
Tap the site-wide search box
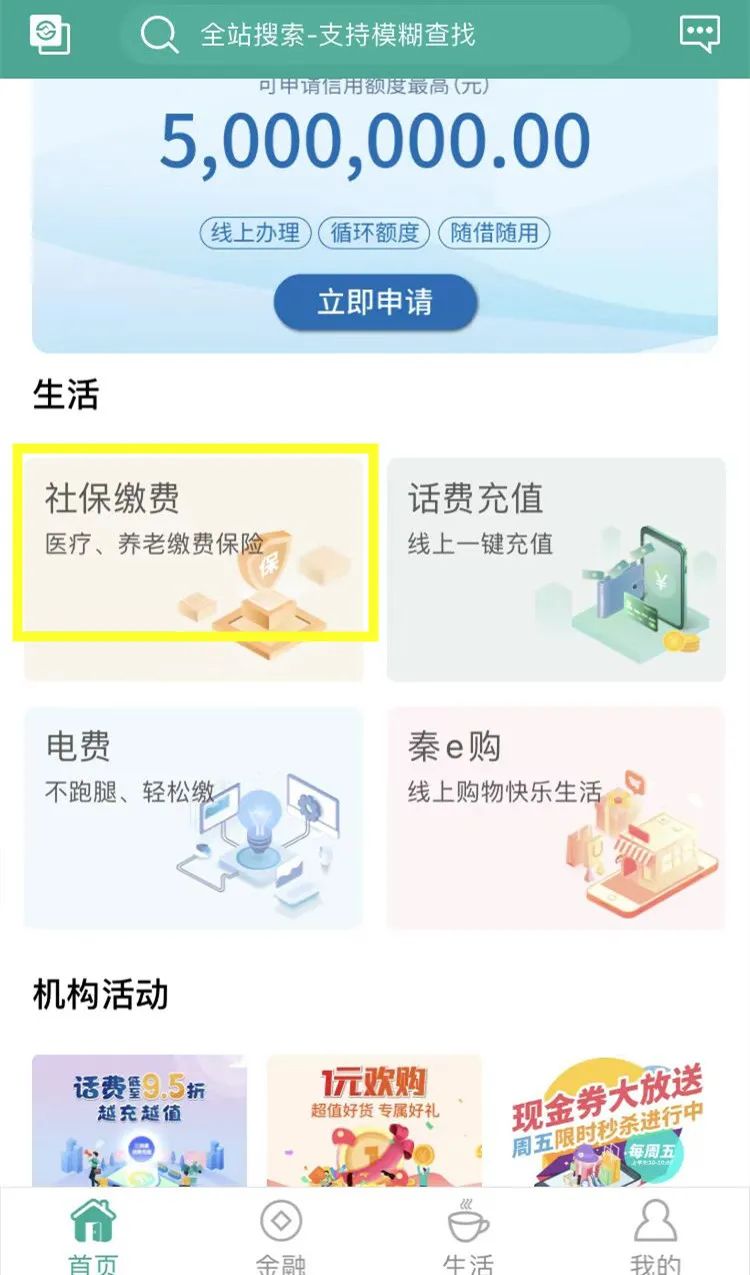(x=375, y=35)
